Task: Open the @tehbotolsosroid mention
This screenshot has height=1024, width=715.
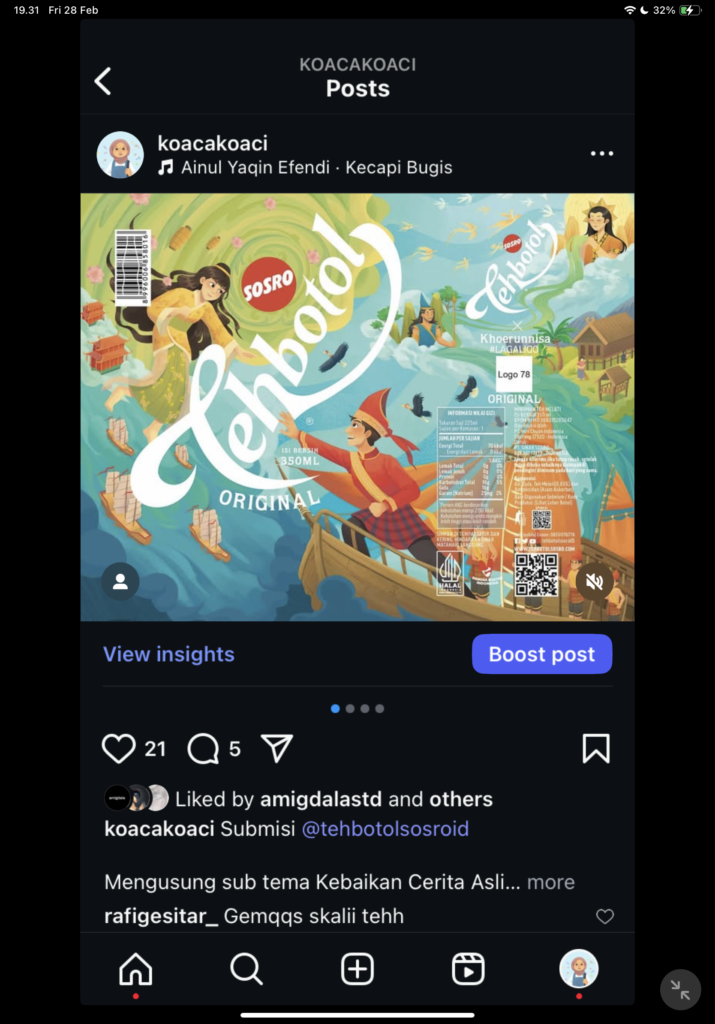Action: click(x=385, y=829)
